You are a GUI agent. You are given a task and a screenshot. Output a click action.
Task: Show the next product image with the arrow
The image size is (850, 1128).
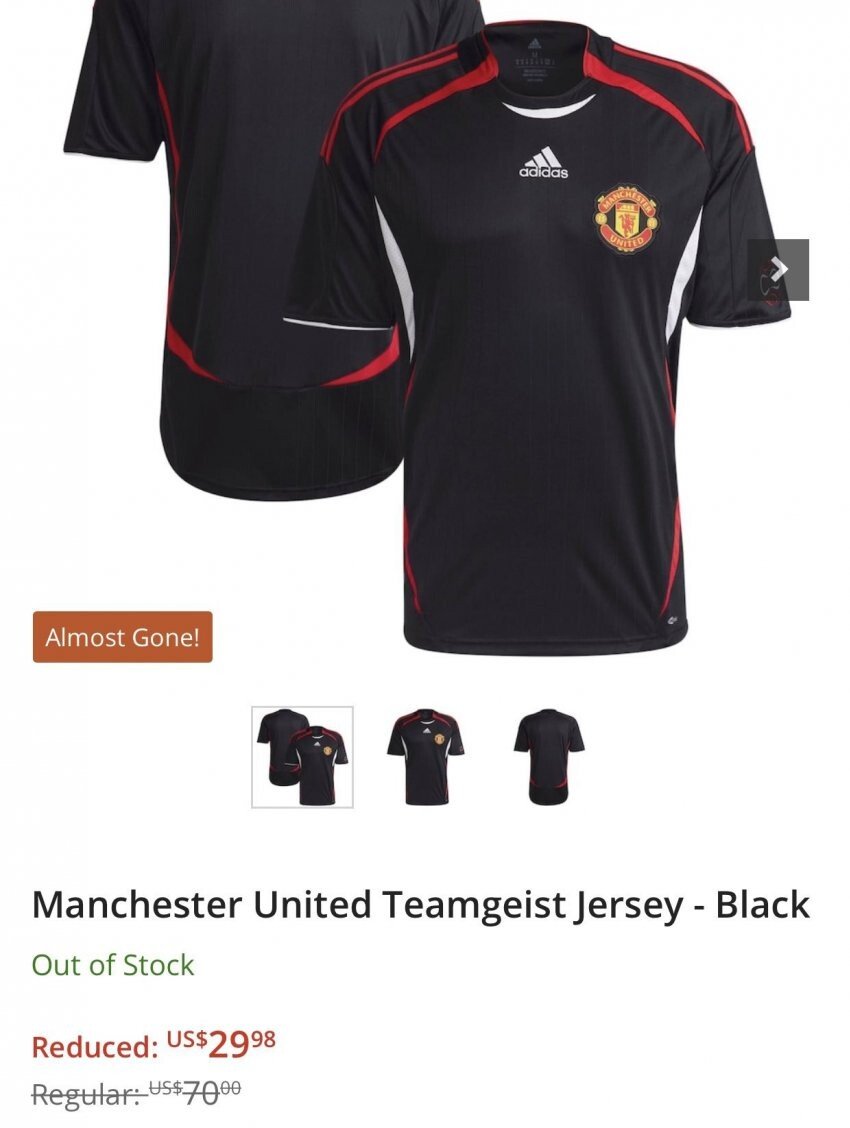pyautogui.click(x=778, y=269)
